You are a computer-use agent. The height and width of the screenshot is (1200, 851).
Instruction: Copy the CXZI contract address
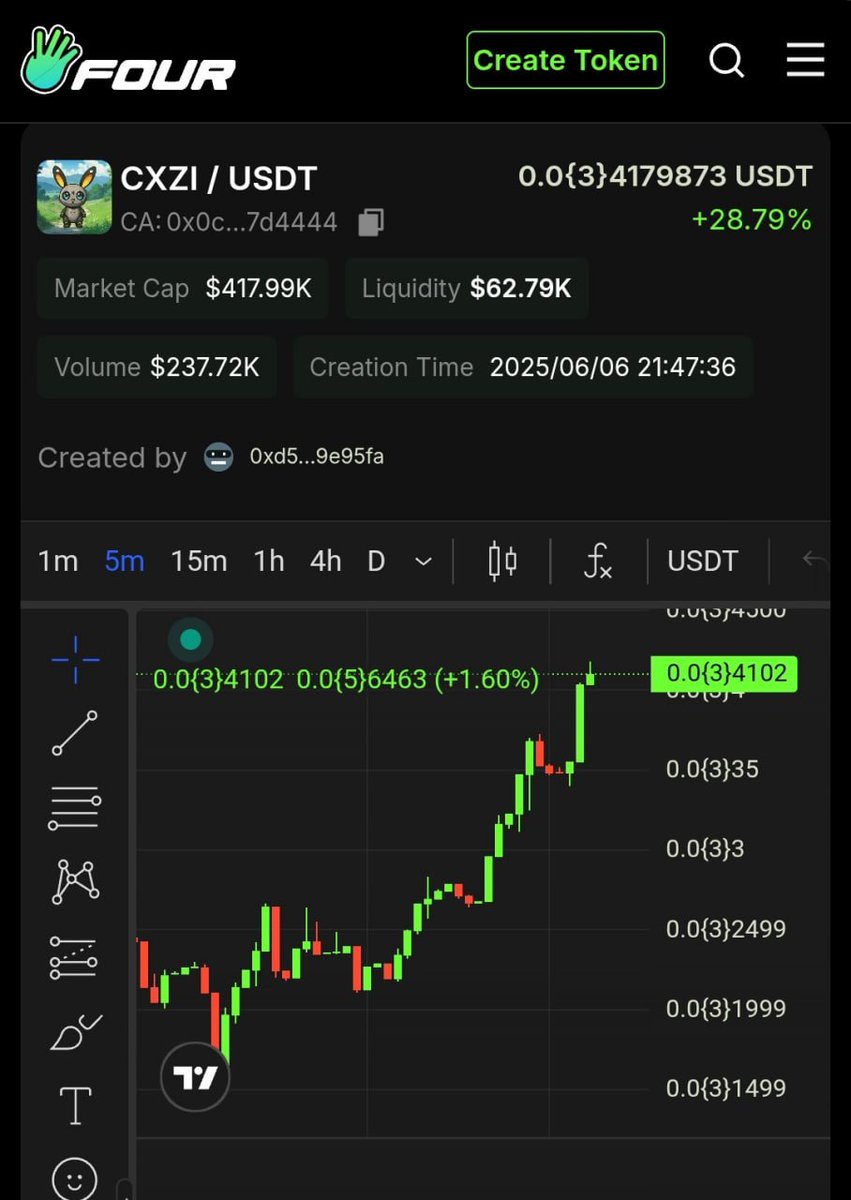tap(371, 222)
